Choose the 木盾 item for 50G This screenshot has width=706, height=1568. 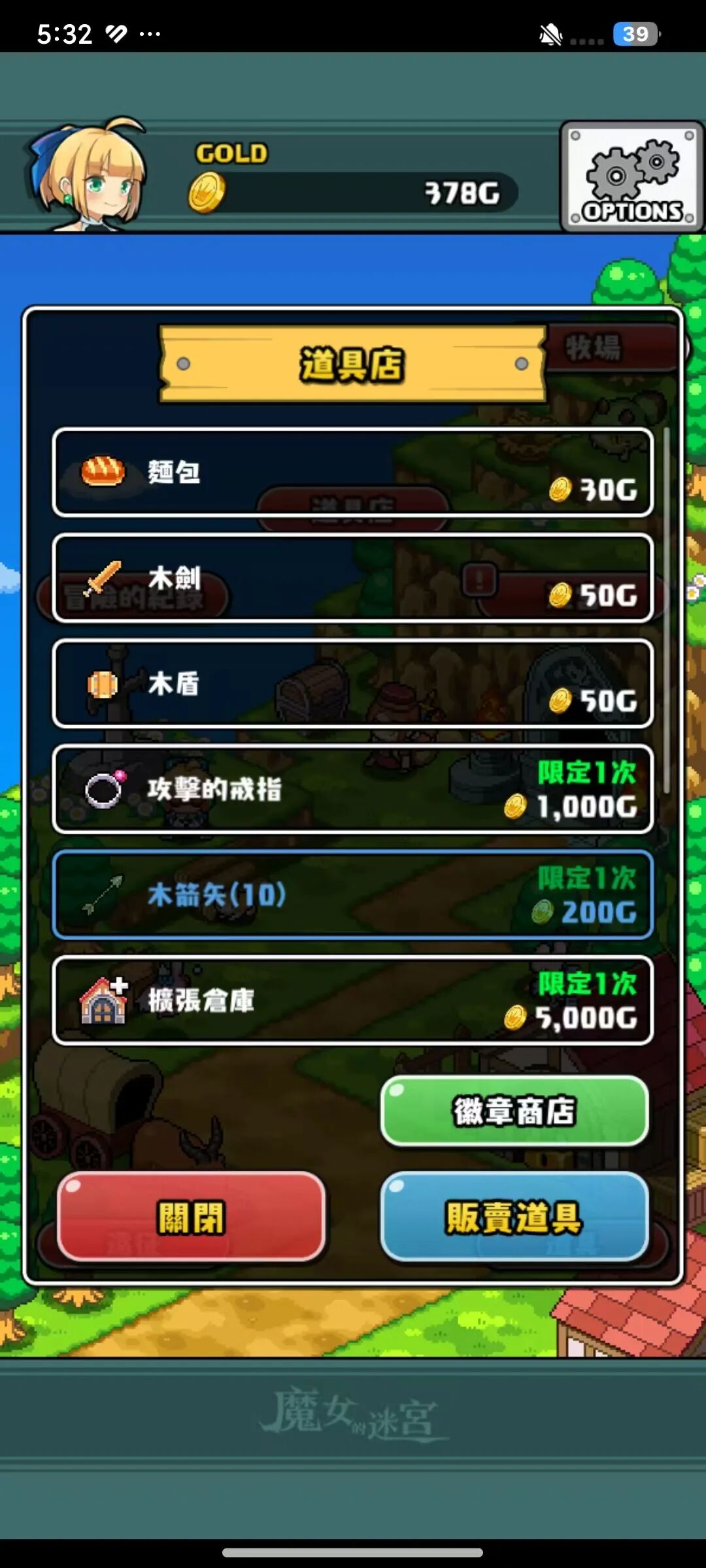click(353, 683)
